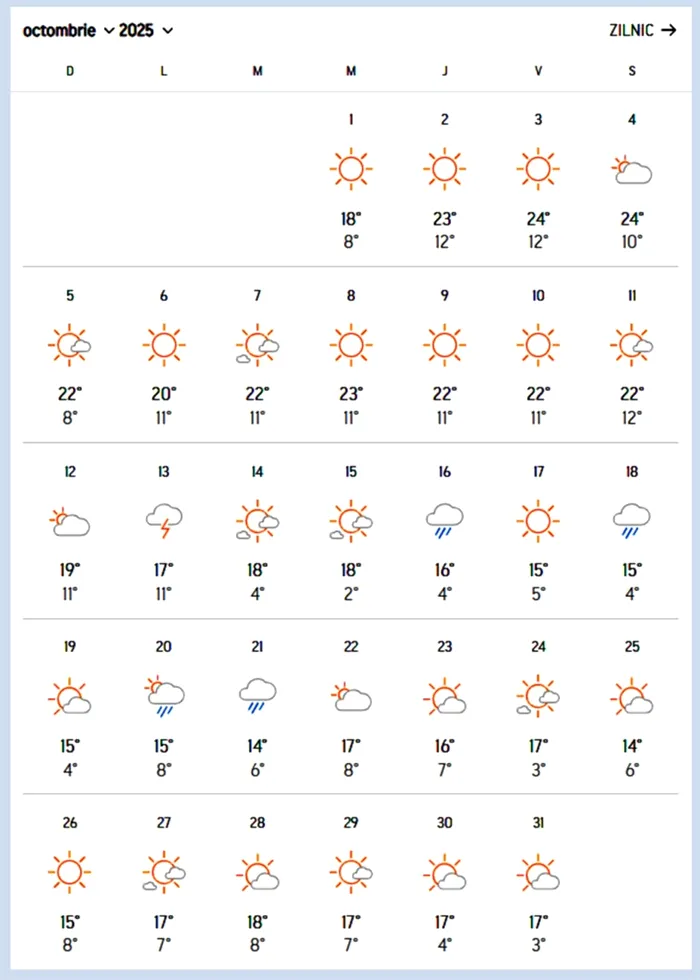This screenshot has height=980, width=700.
Task: Open rainy day 16 forecast
Action: click(444, 530)
